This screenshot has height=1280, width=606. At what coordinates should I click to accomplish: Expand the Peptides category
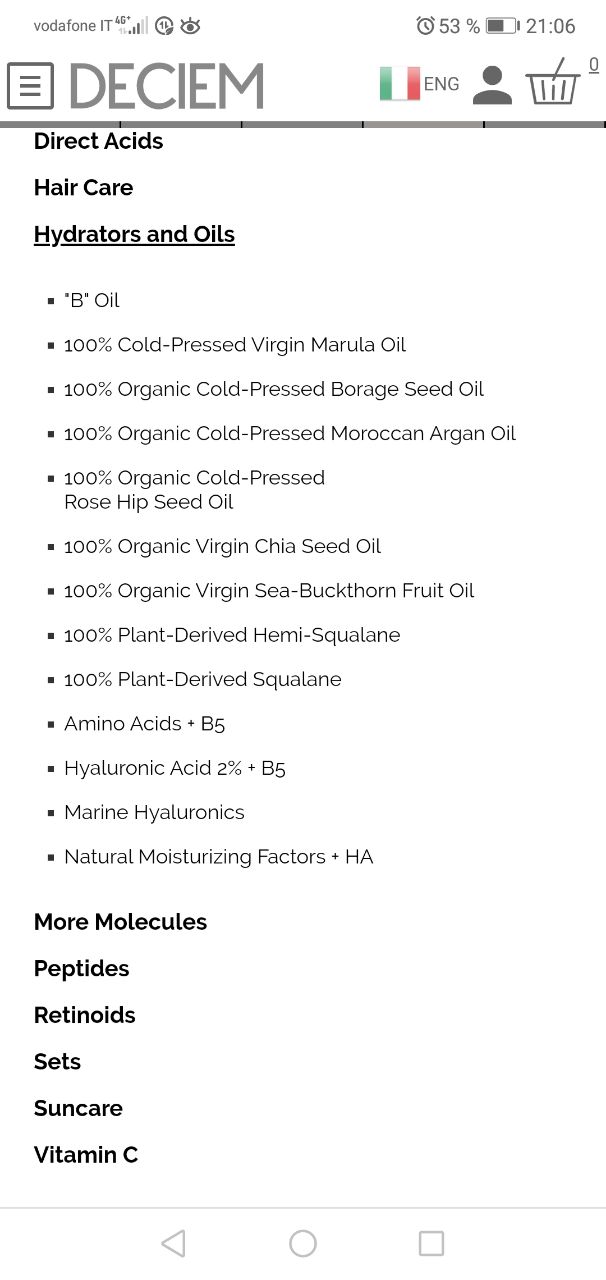click(81, 969)
